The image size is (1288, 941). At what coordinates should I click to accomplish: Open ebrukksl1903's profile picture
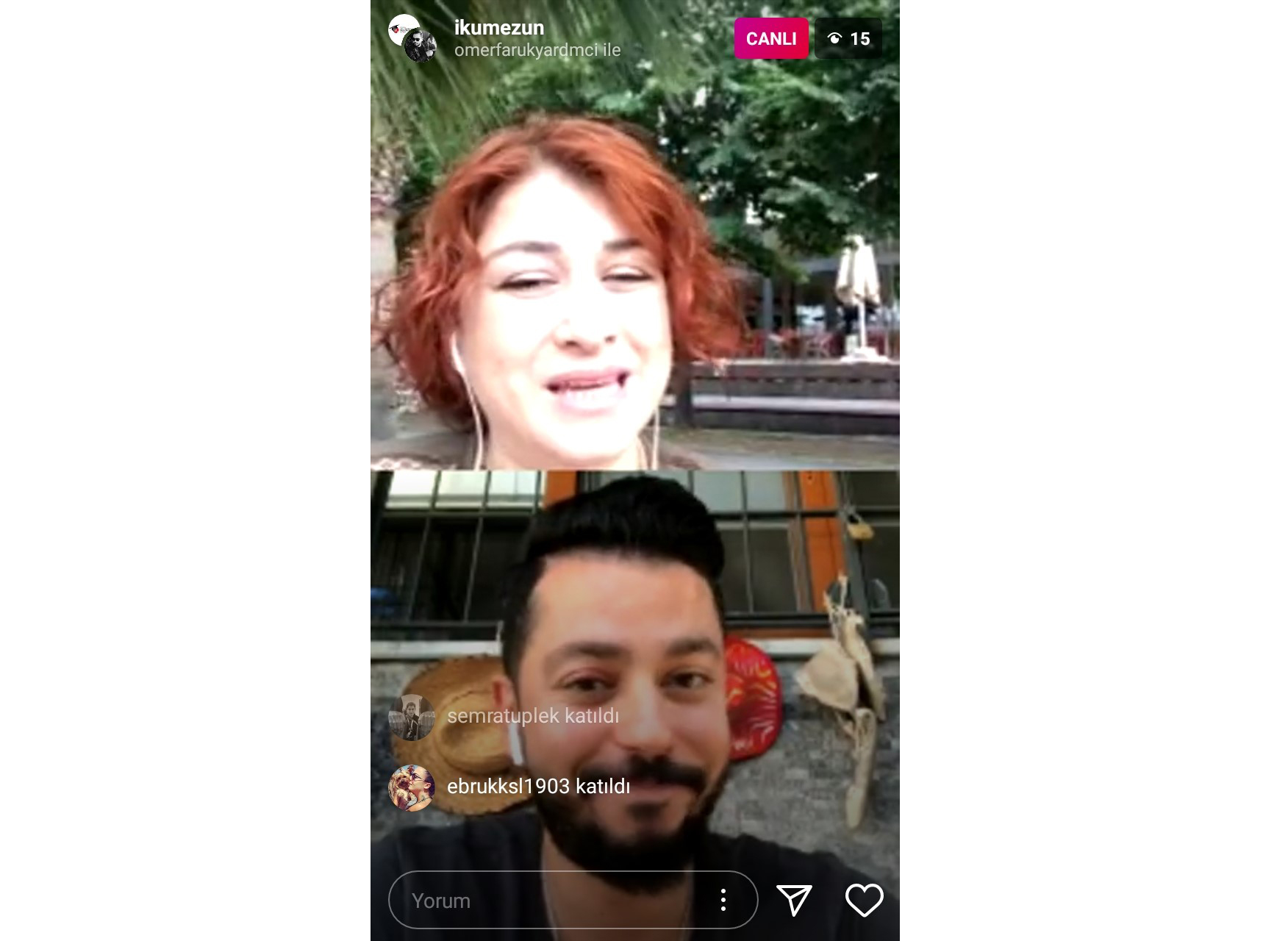pyautogui.click(x=412, y=787)
